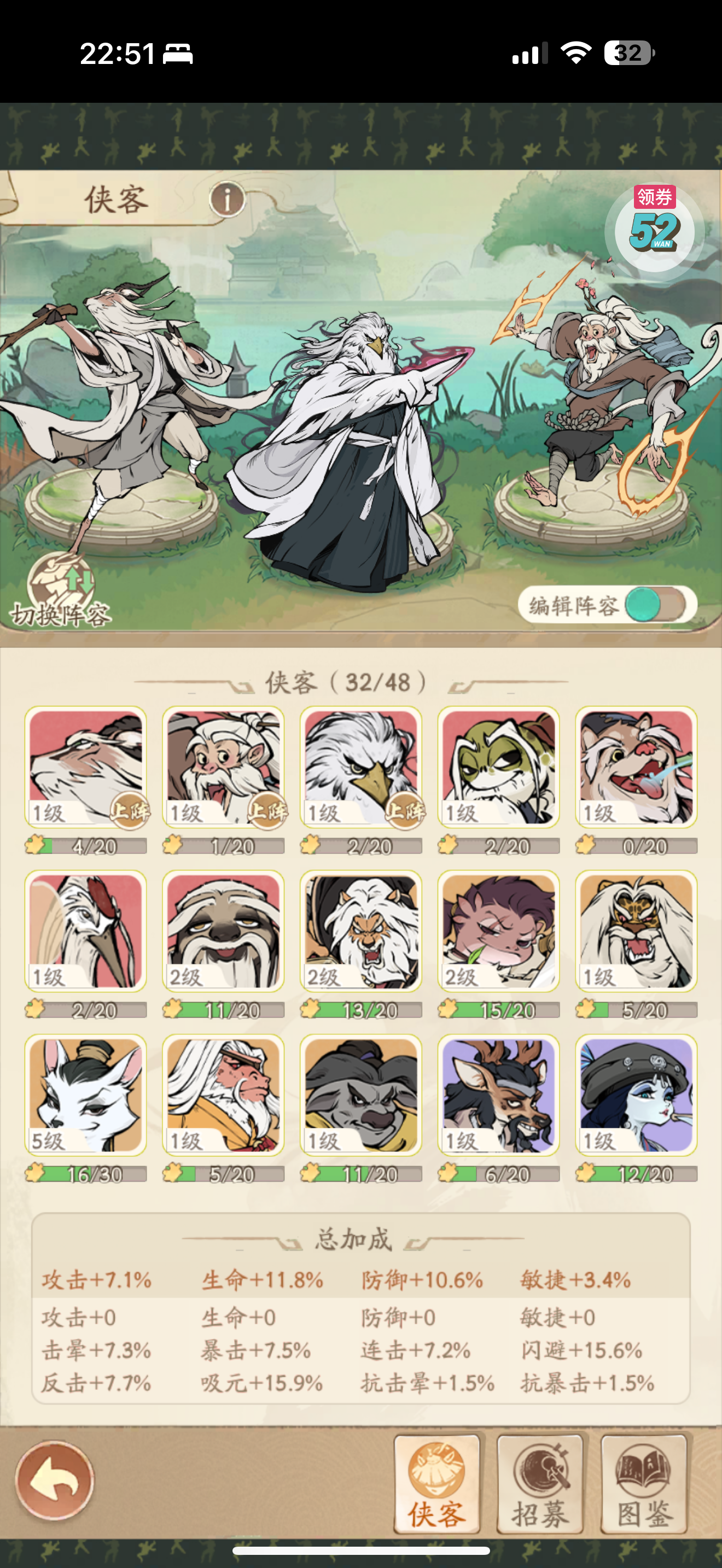
Task: Open the goat elder hero card 4/20
Action: click(x=86, y=767)
